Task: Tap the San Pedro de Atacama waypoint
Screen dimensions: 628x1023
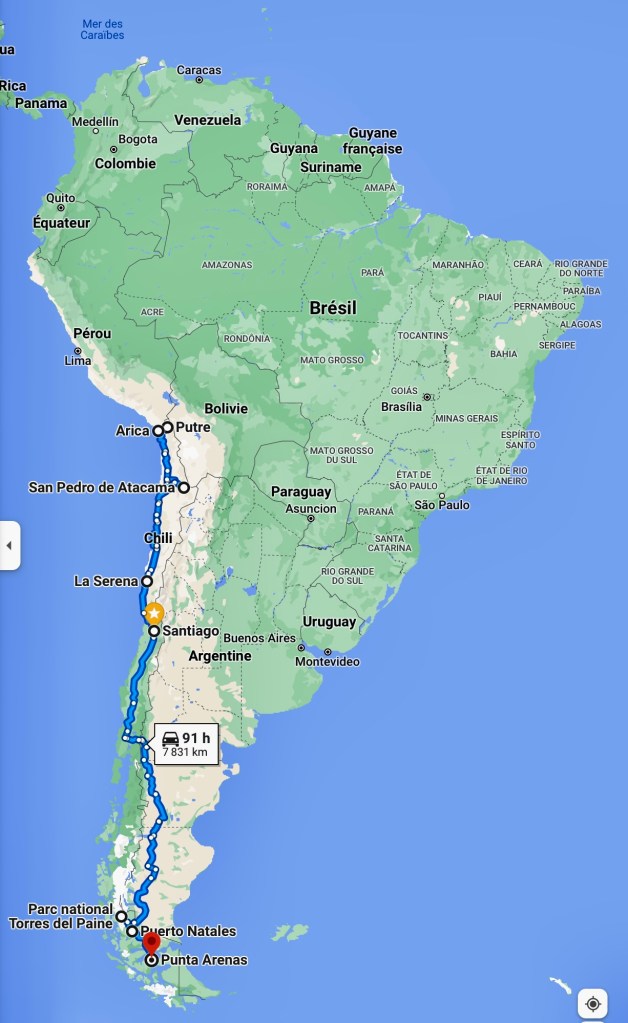Action: [184, 488]
